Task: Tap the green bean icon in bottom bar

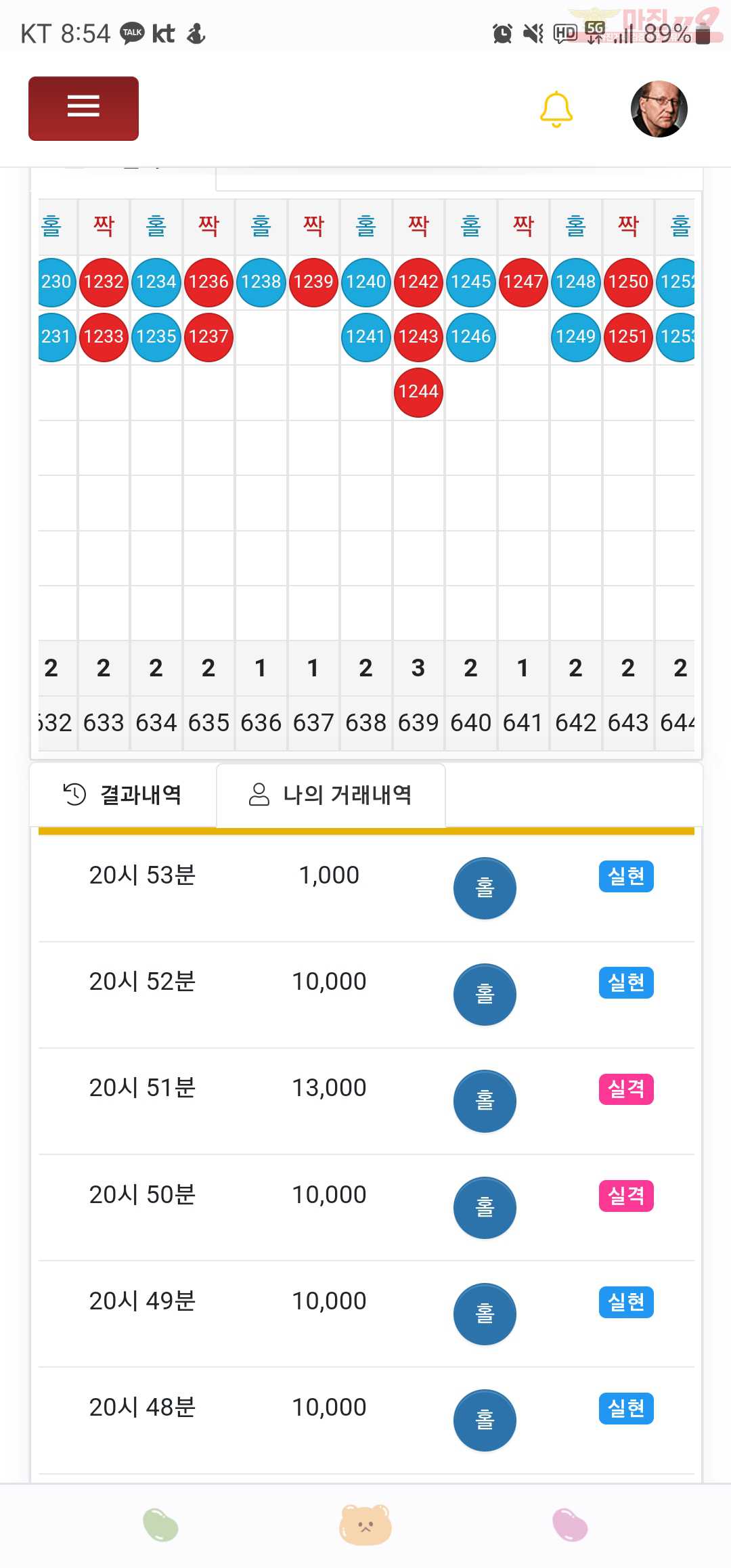Action: pyautogui.click(x=160, y=1525)
